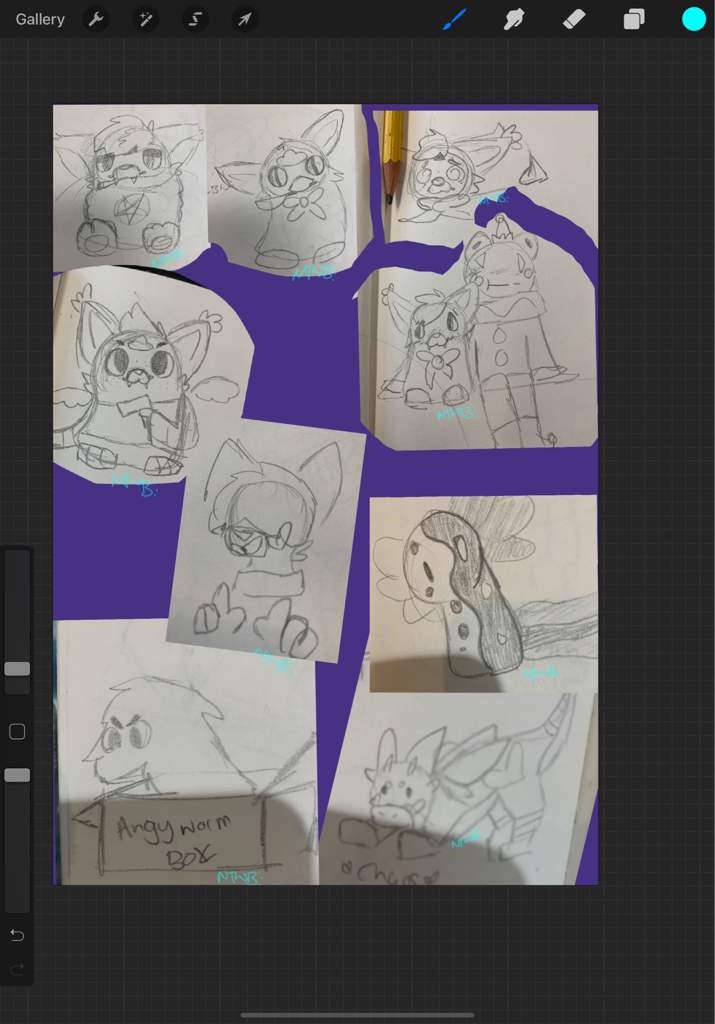Image resolution: width=715 pixels, height=1024 pixels.
Task: Tap the brush opacity slider
Action: pyautogui.click(x=17, y=775)
